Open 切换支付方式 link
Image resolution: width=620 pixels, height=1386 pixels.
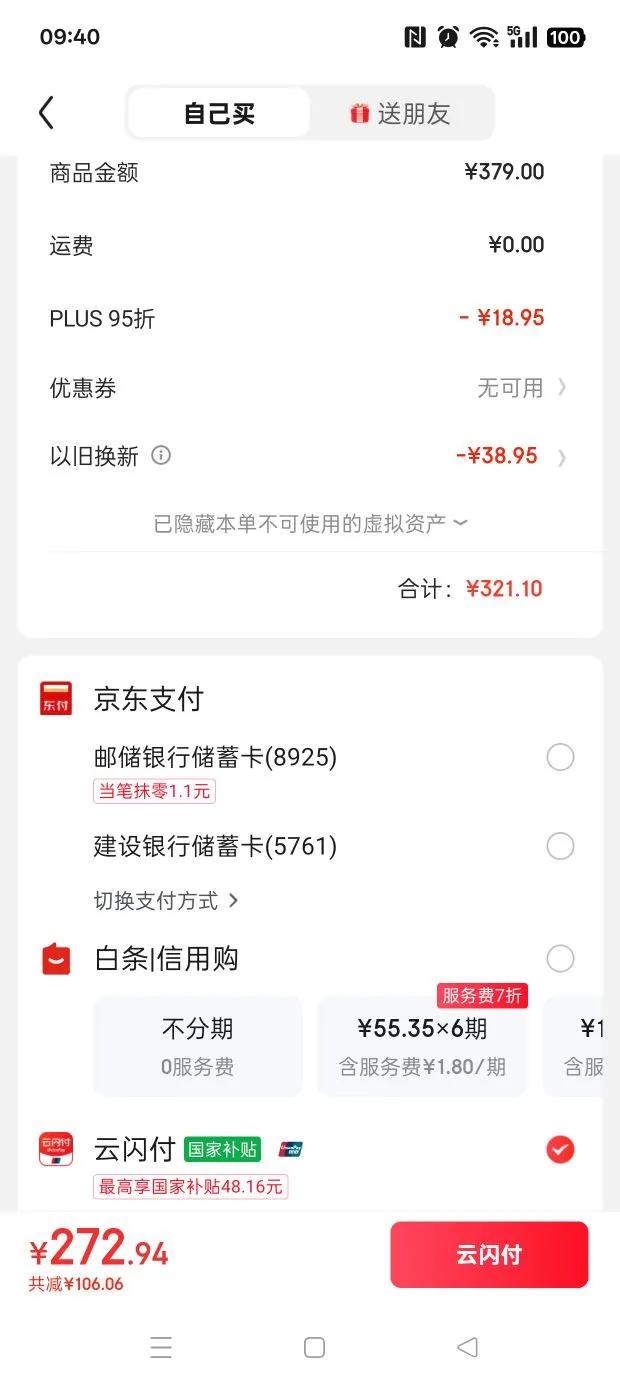166,901
